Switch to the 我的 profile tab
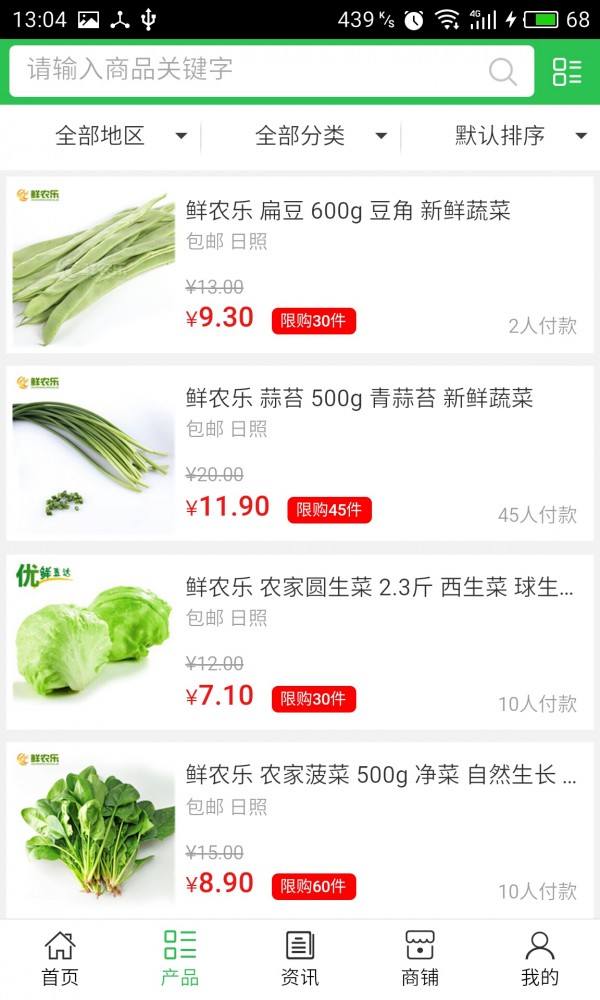Image resolution: width=600 pixels, height=1000 pixels. [540, 958]
